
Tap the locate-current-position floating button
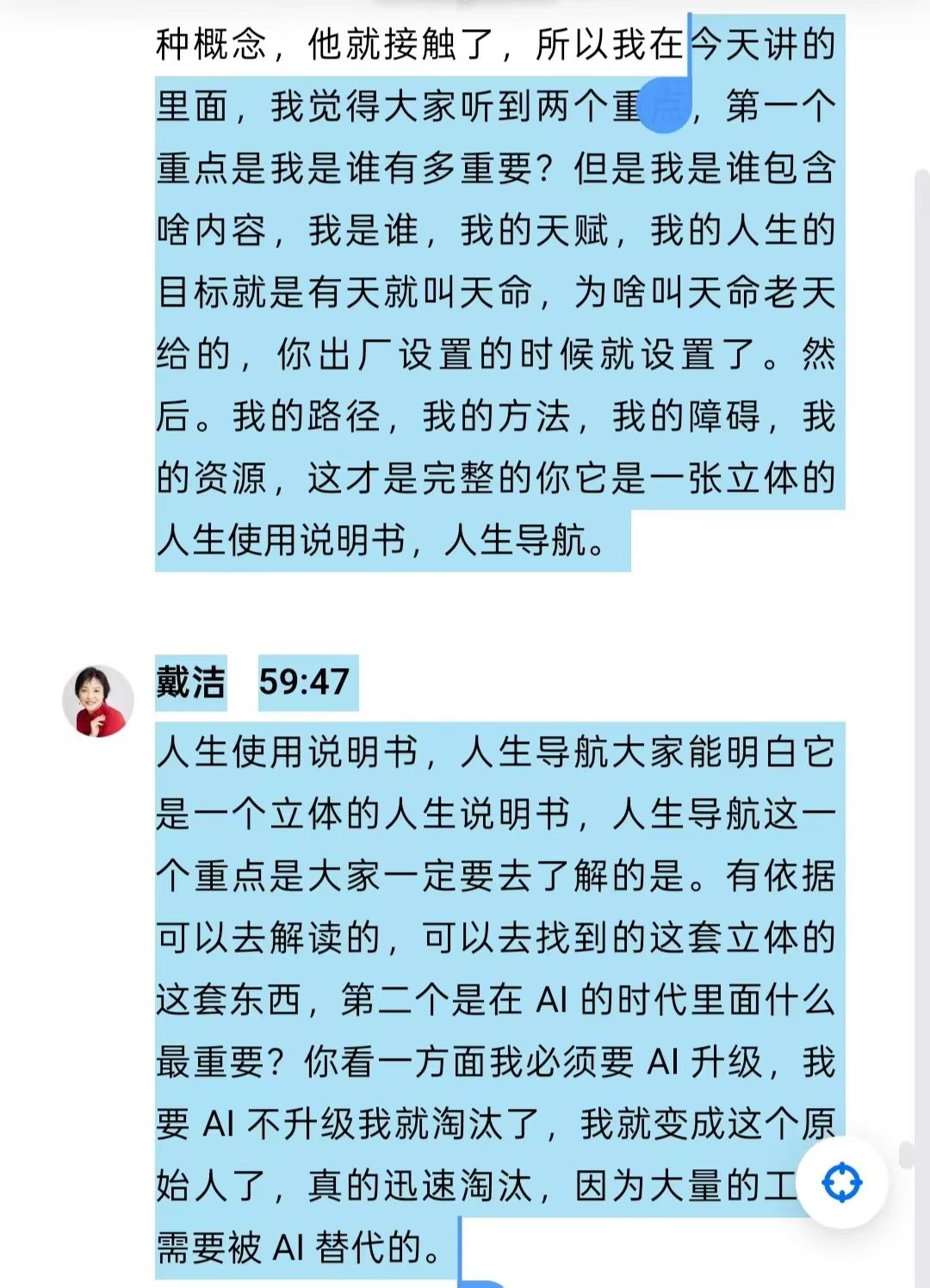point(841,1182)
